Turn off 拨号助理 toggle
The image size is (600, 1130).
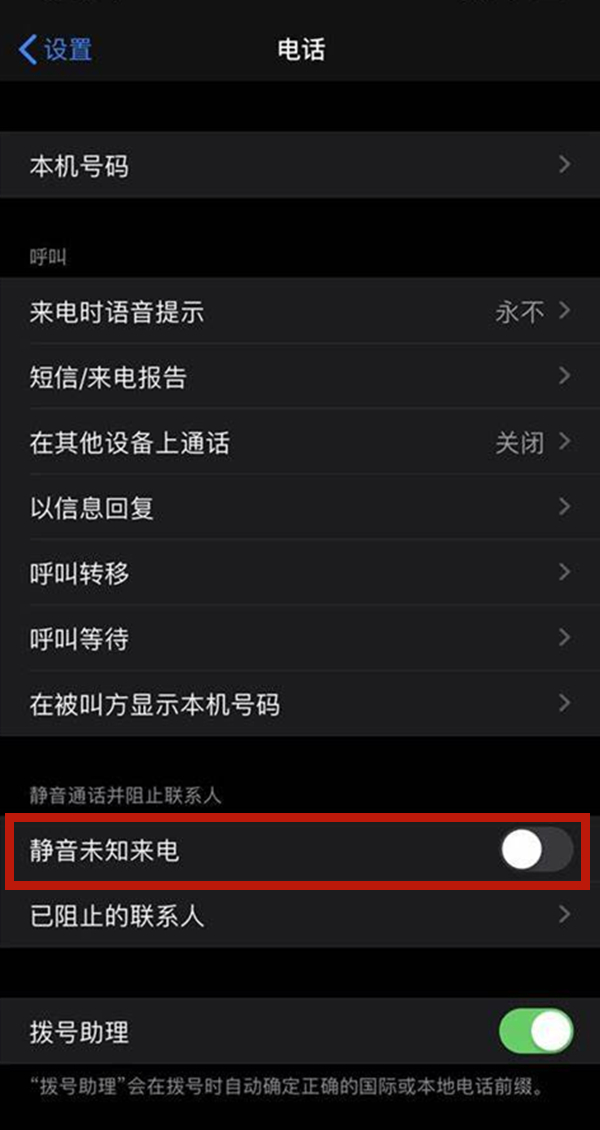pyautogui.click(x=536, y=1031)
